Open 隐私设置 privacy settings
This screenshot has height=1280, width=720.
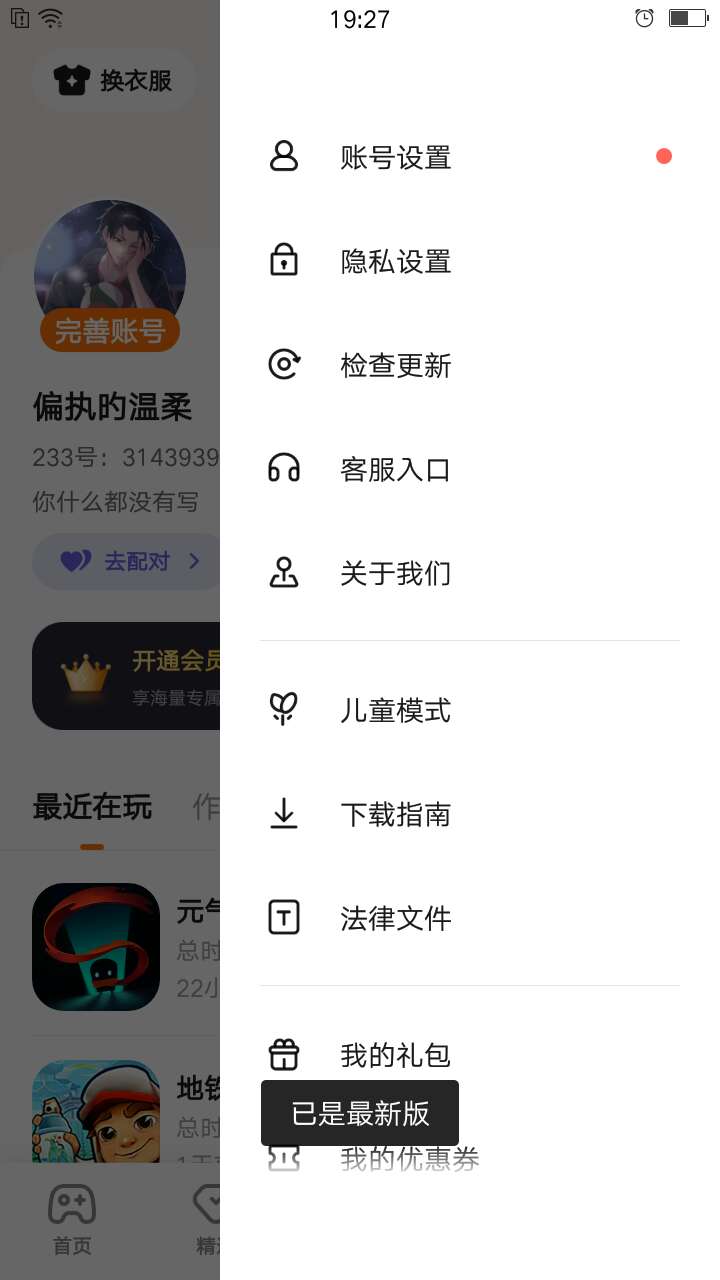coord(396,262)
